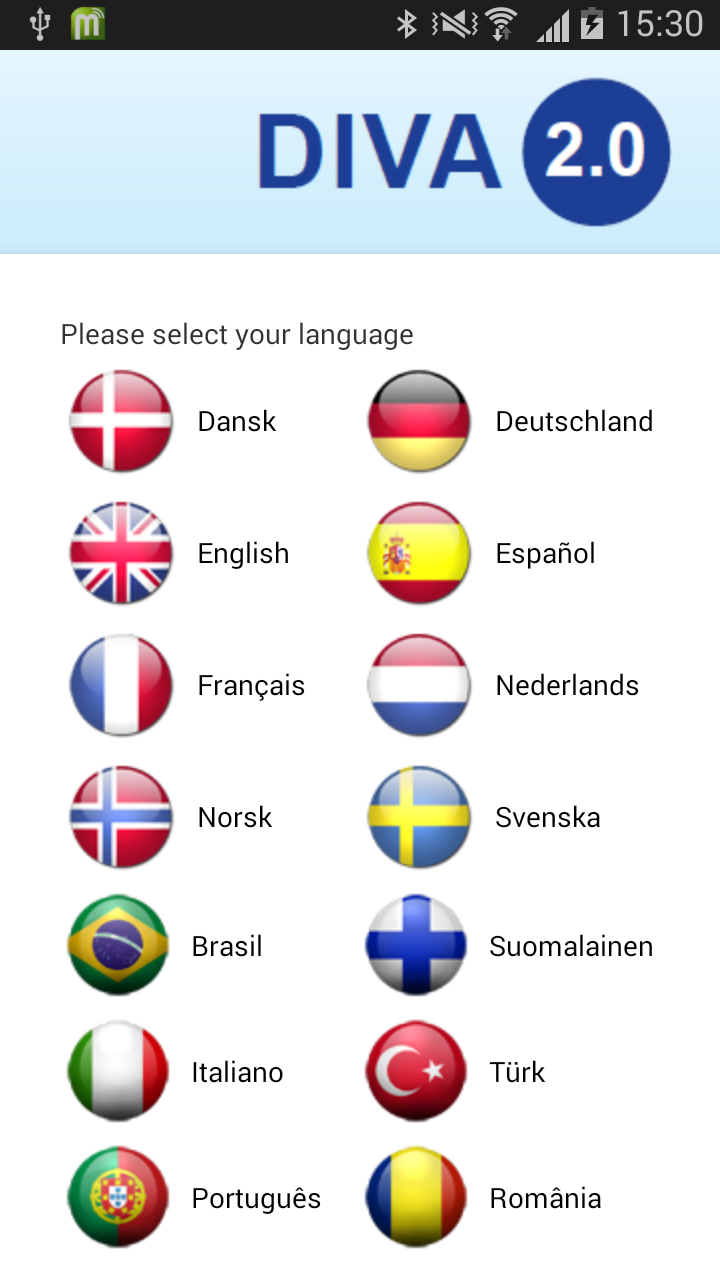Select Español as the language
Viewport: 720px width, 1280px height.
point(482,553)
